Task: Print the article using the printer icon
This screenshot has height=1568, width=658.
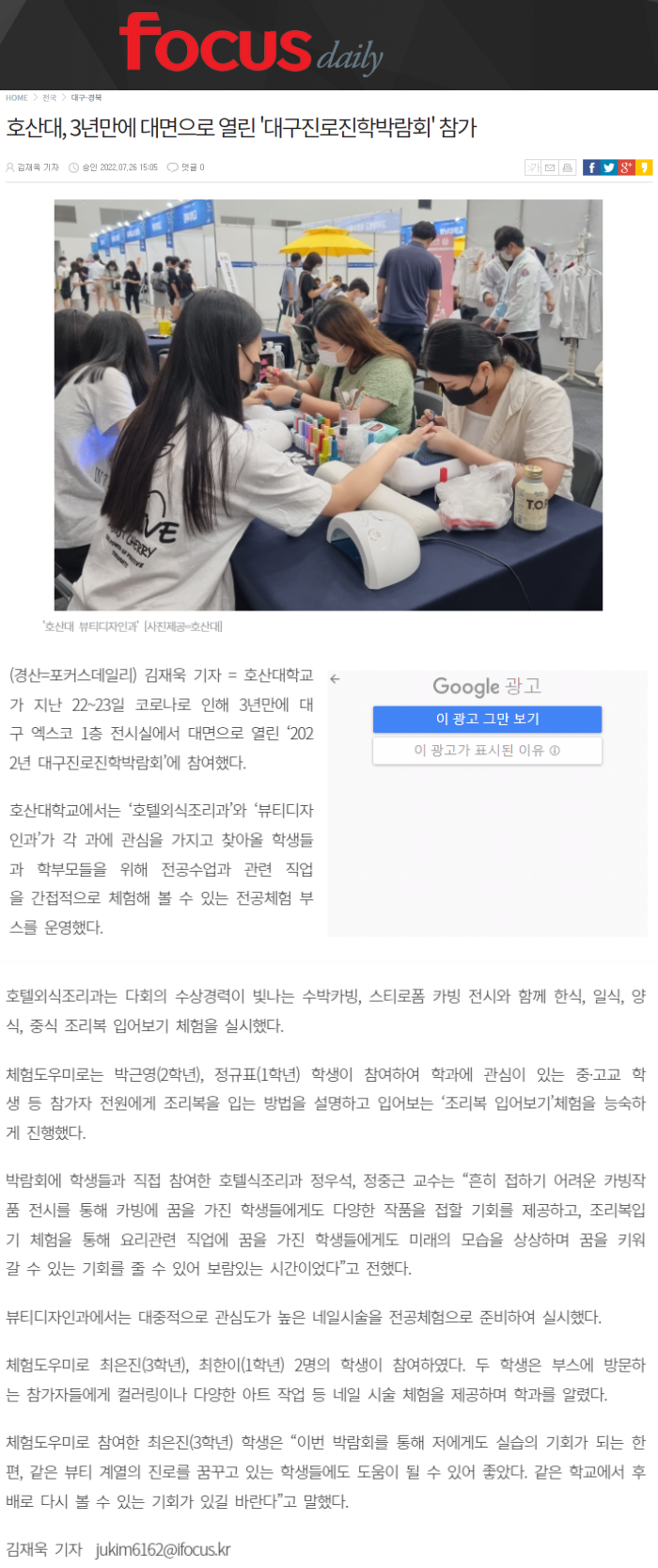Action: (567, 167)
